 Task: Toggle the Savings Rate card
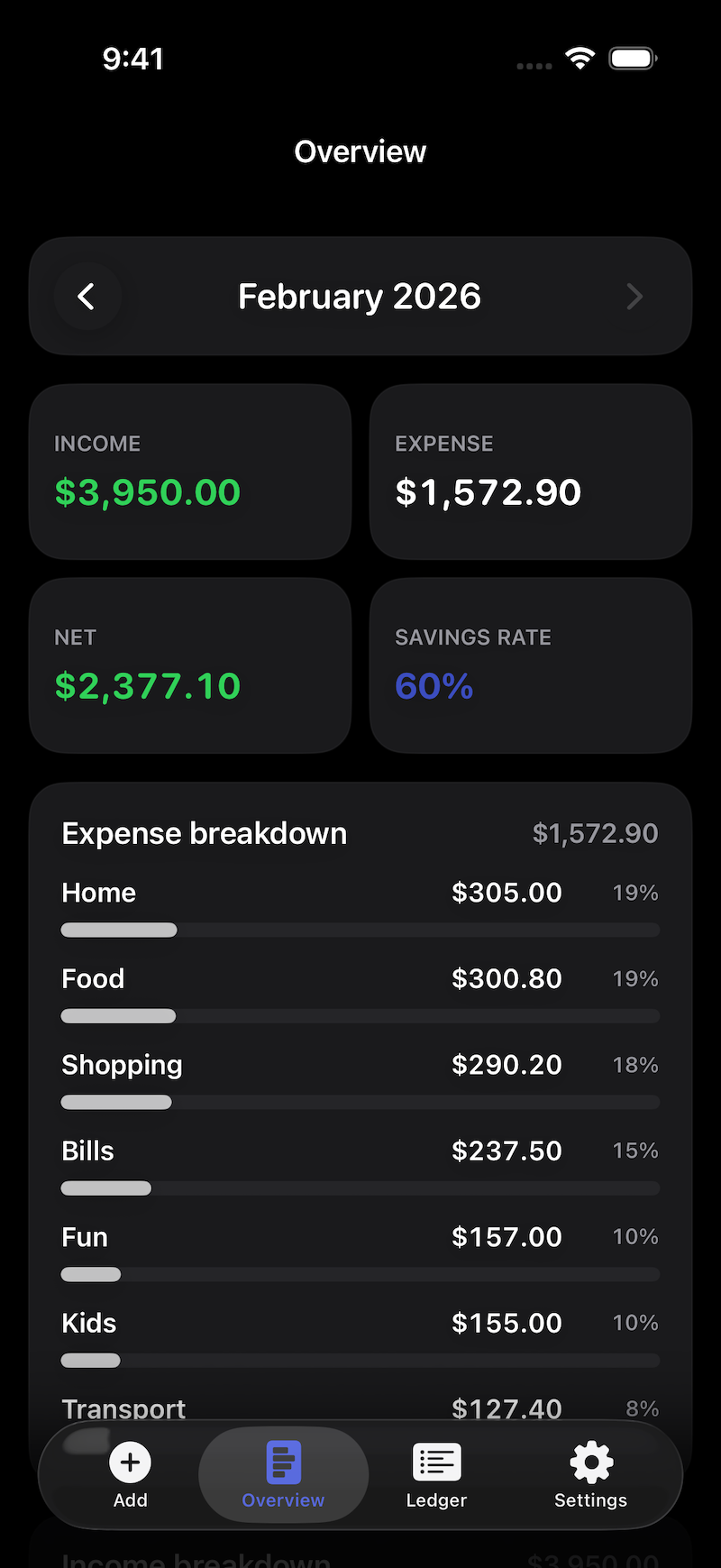(x=530, y=665)
